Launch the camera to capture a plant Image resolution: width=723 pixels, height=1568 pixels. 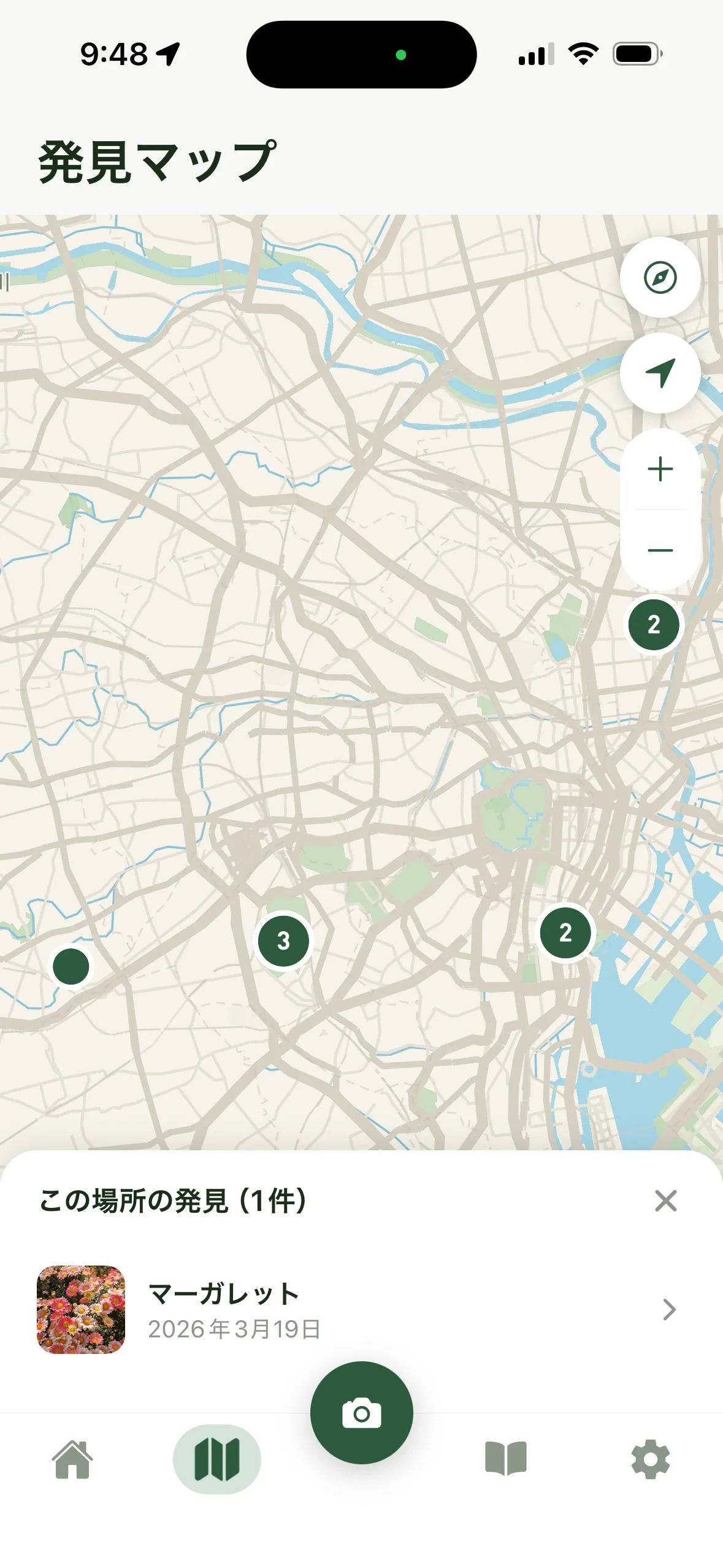[361, 1413]
